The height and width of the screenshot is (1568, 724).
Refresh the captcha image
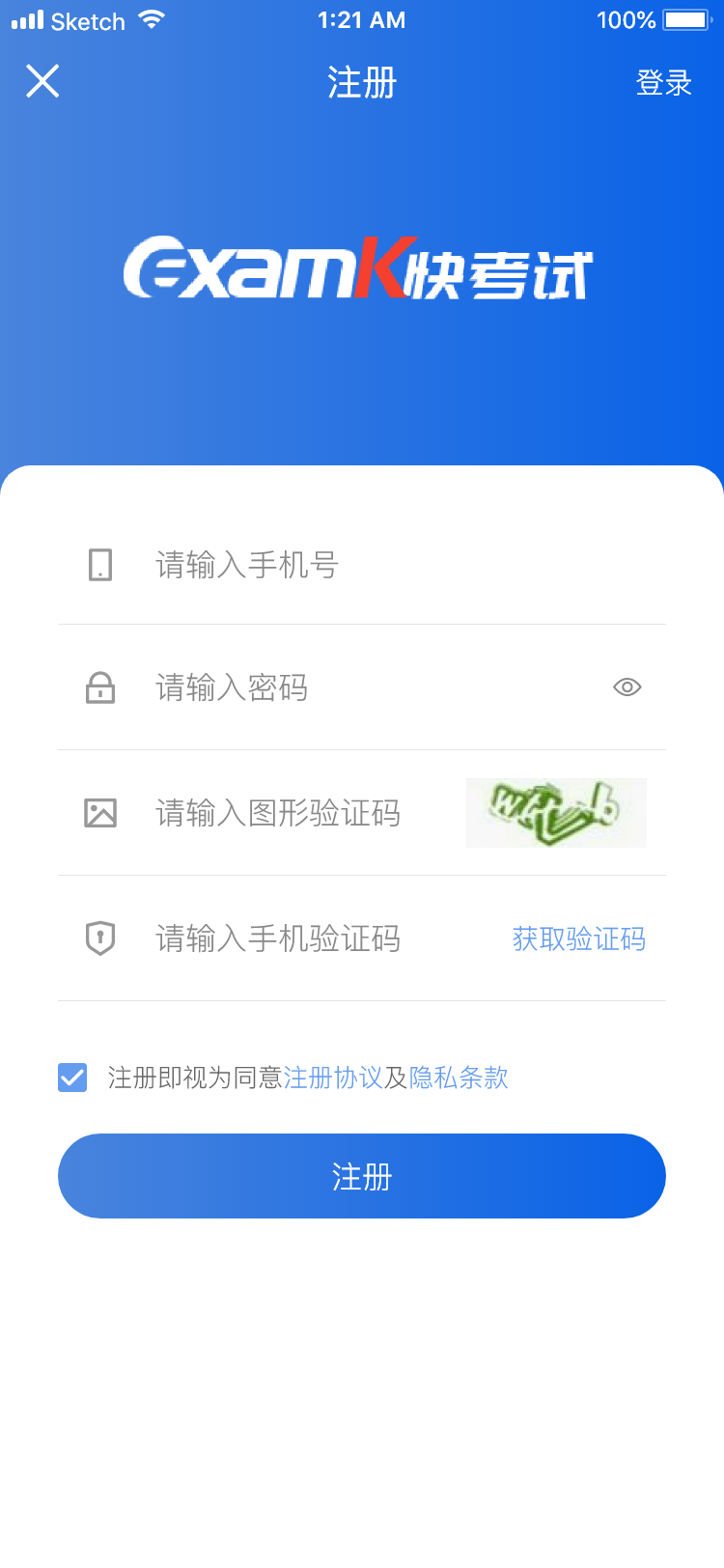coord(556,813)
